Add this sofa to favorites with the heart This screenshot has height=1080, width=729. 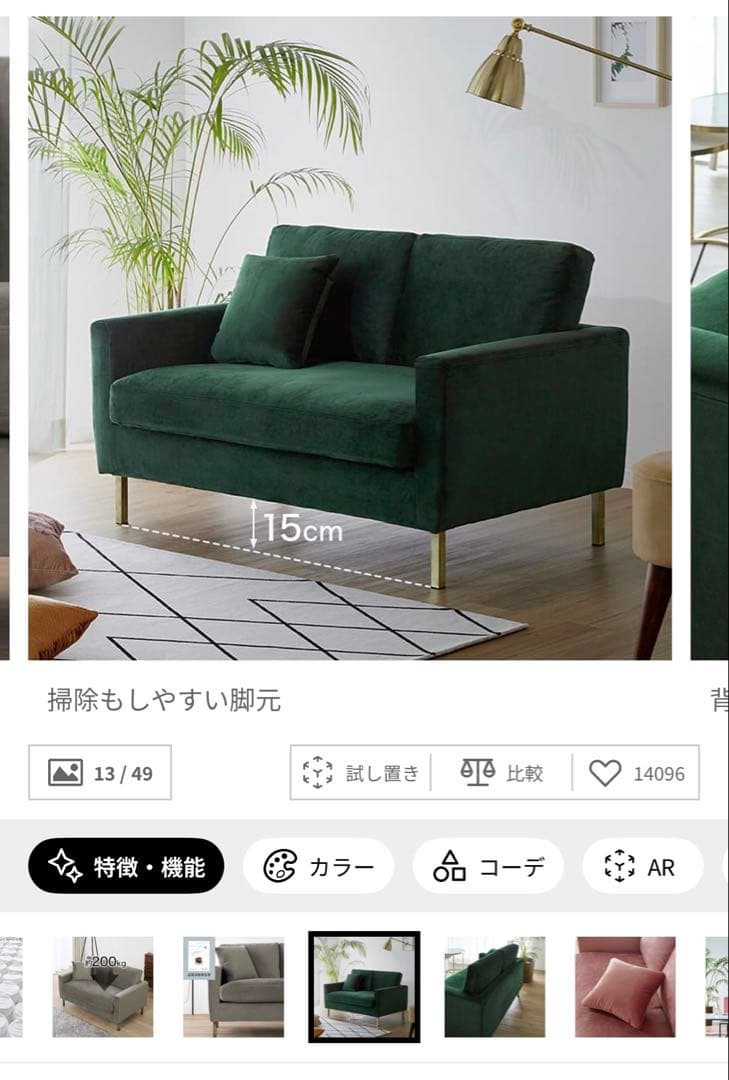(636, 773)
